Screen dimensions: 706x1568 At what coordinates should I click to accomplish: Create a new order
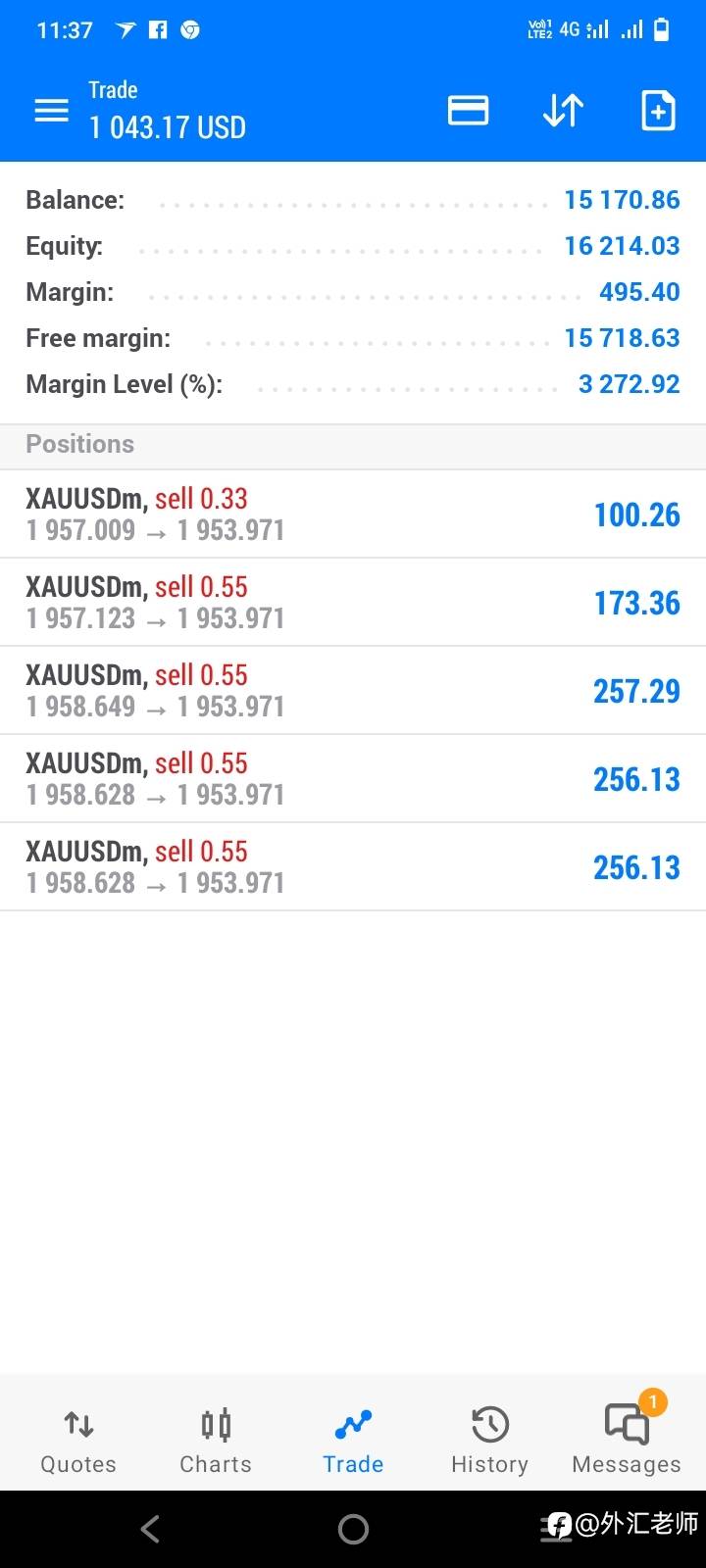658,111
